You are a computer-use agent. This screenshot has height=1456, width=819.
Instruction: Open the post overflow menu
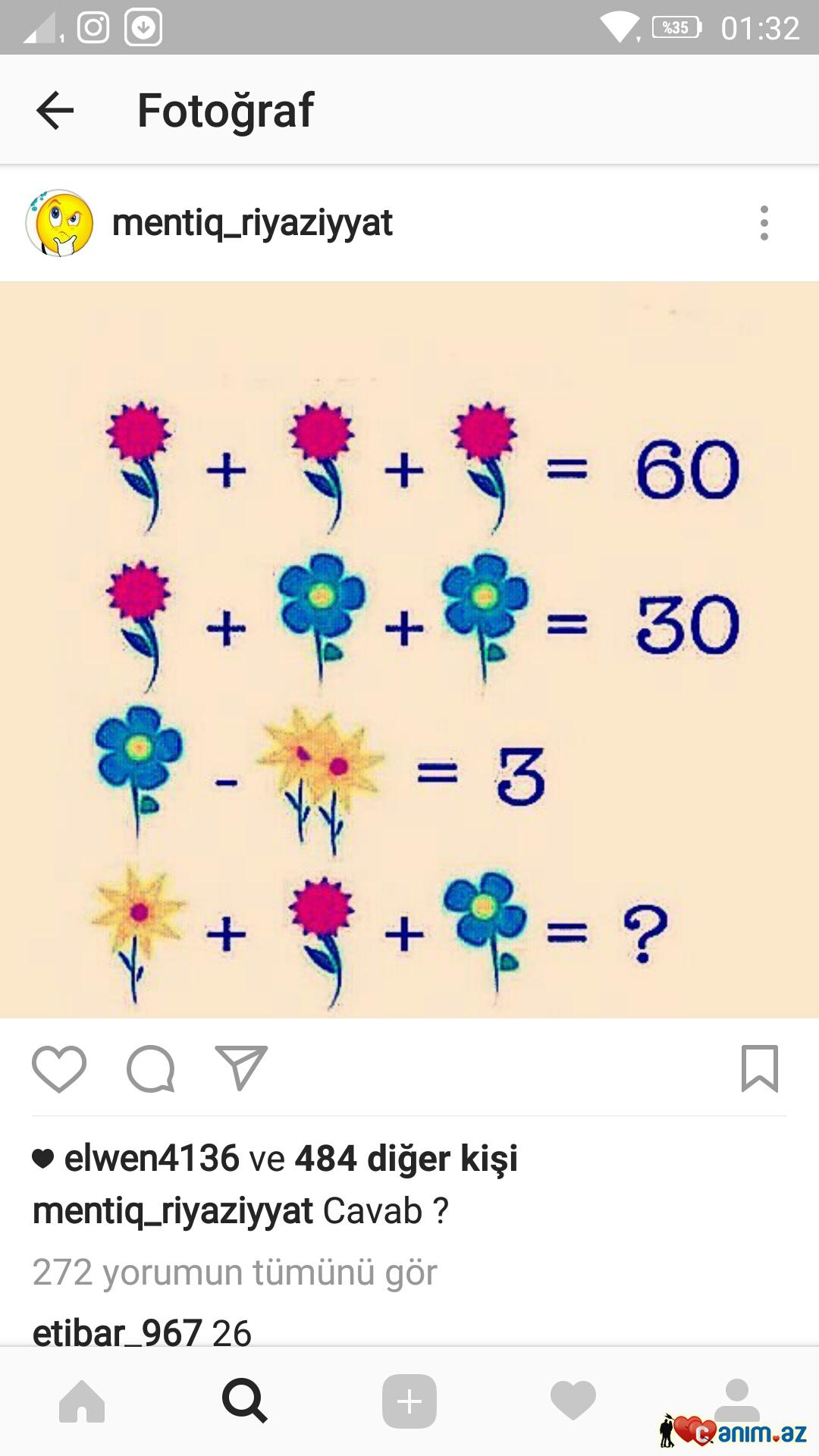pos(764,223)
